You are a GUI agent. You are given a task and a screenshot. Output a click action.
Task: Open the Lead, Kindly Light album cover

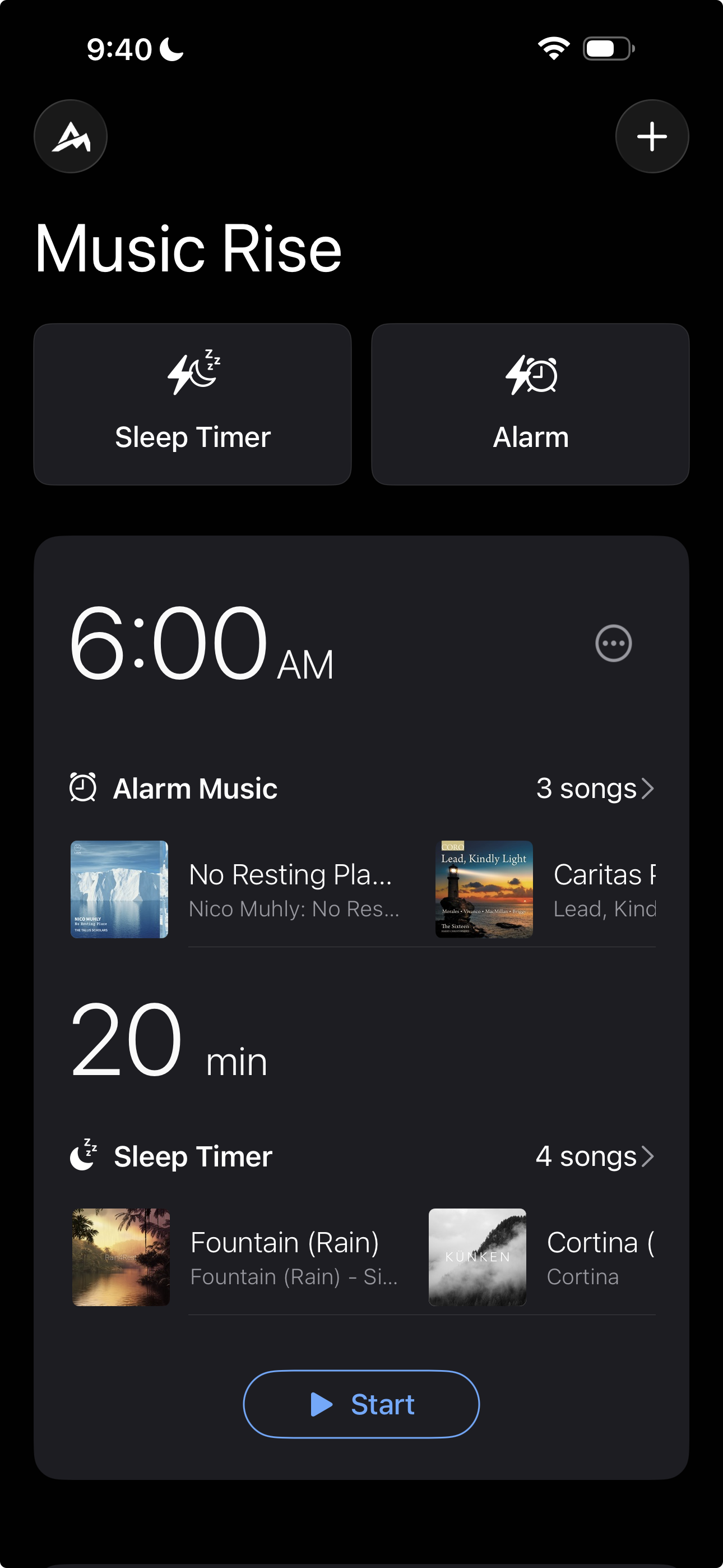point(484,889)
